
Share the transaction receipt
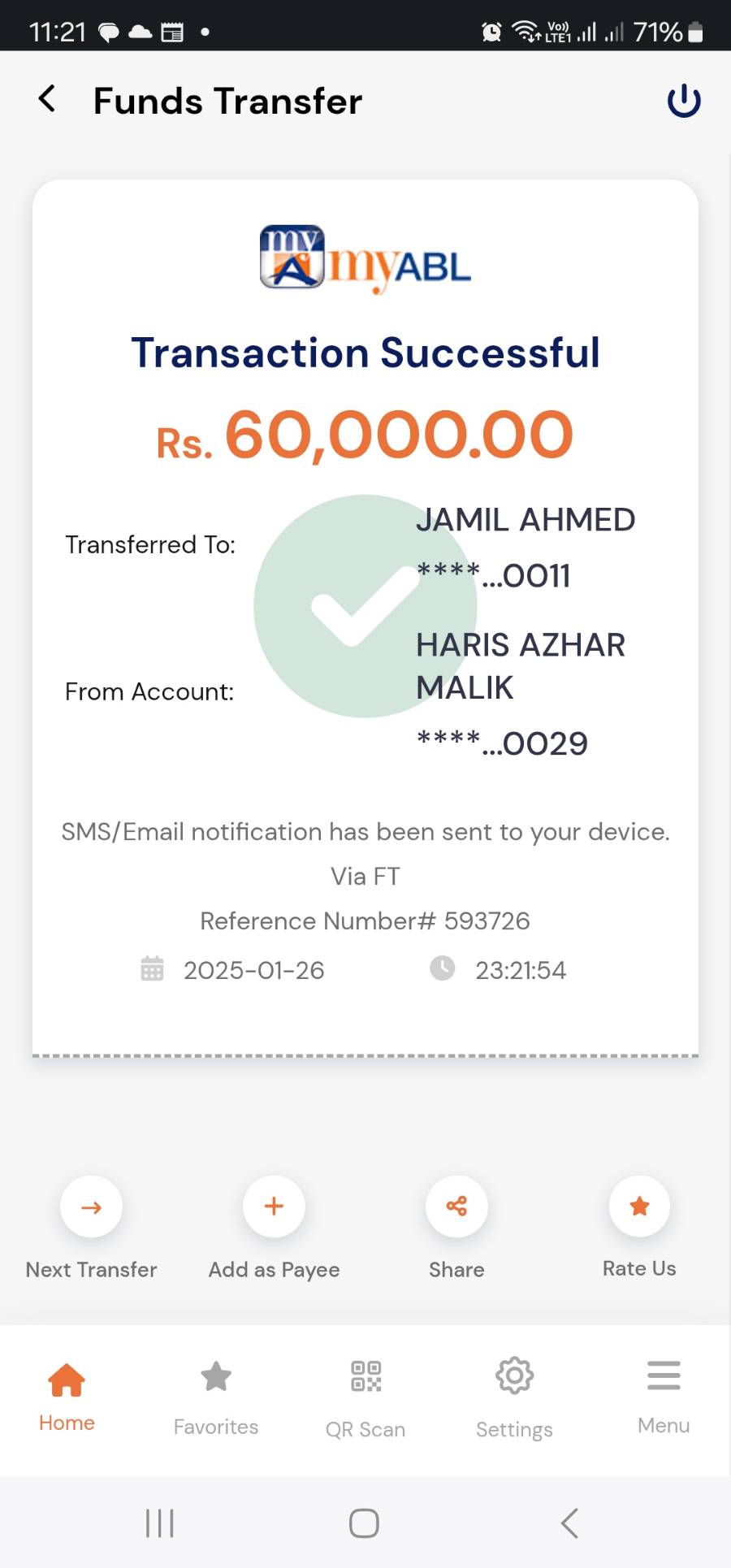click(x=456, y=1206)
